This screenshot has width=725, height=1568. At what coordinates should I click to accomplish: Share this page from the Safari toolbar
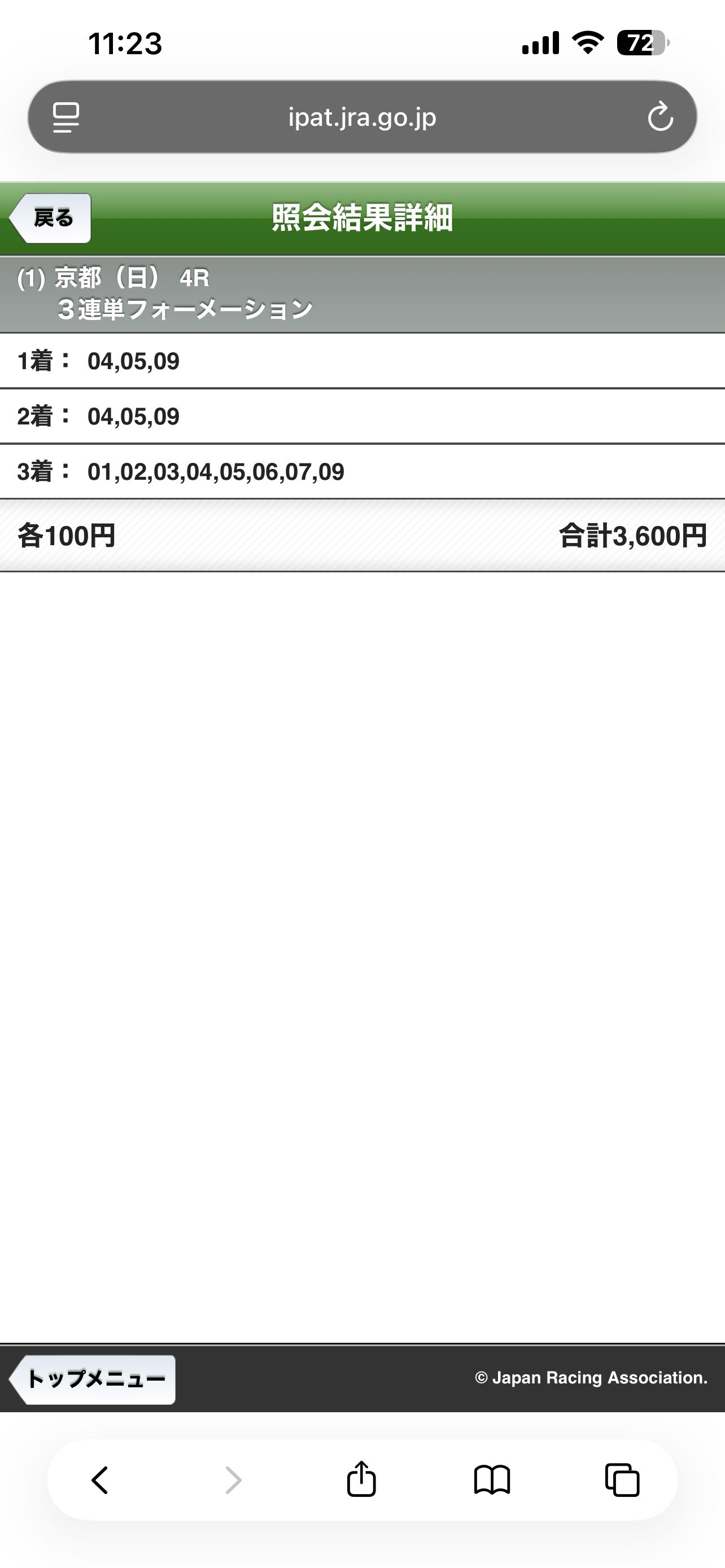coord(361,1479)
